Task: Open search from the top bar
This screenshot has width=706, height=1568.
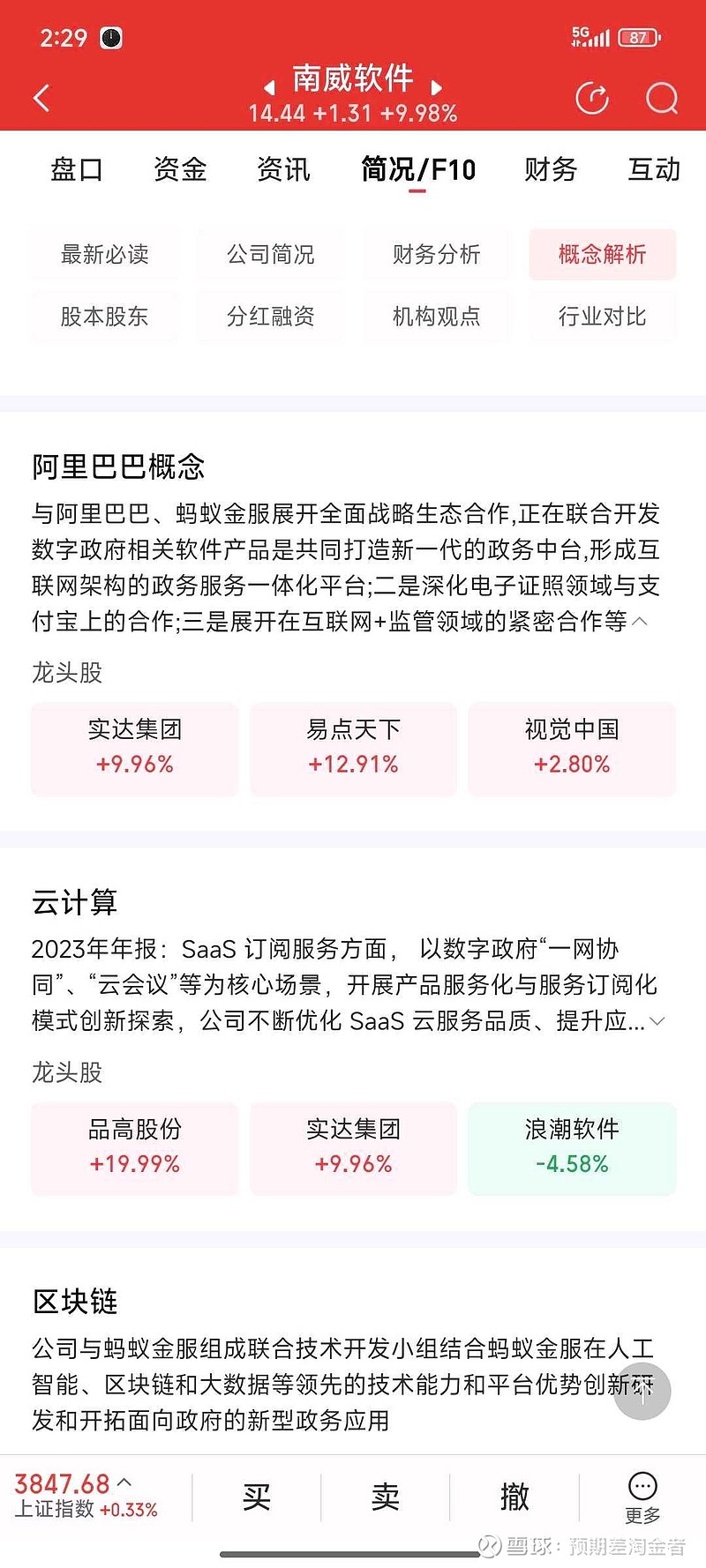Action: tap(661, 99)
